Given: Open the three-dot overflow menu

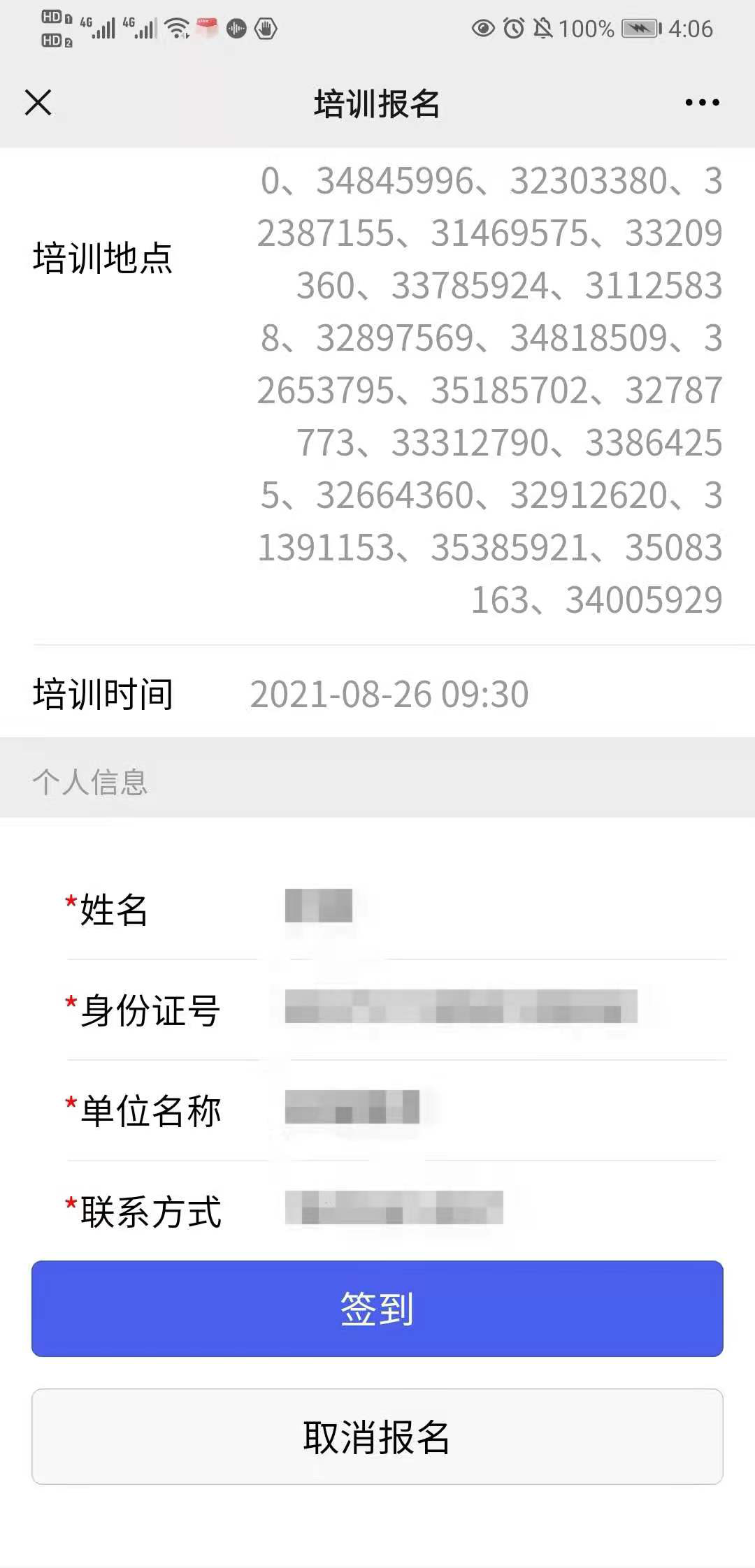Looking at the screenshot, I should tap(702, 103).
